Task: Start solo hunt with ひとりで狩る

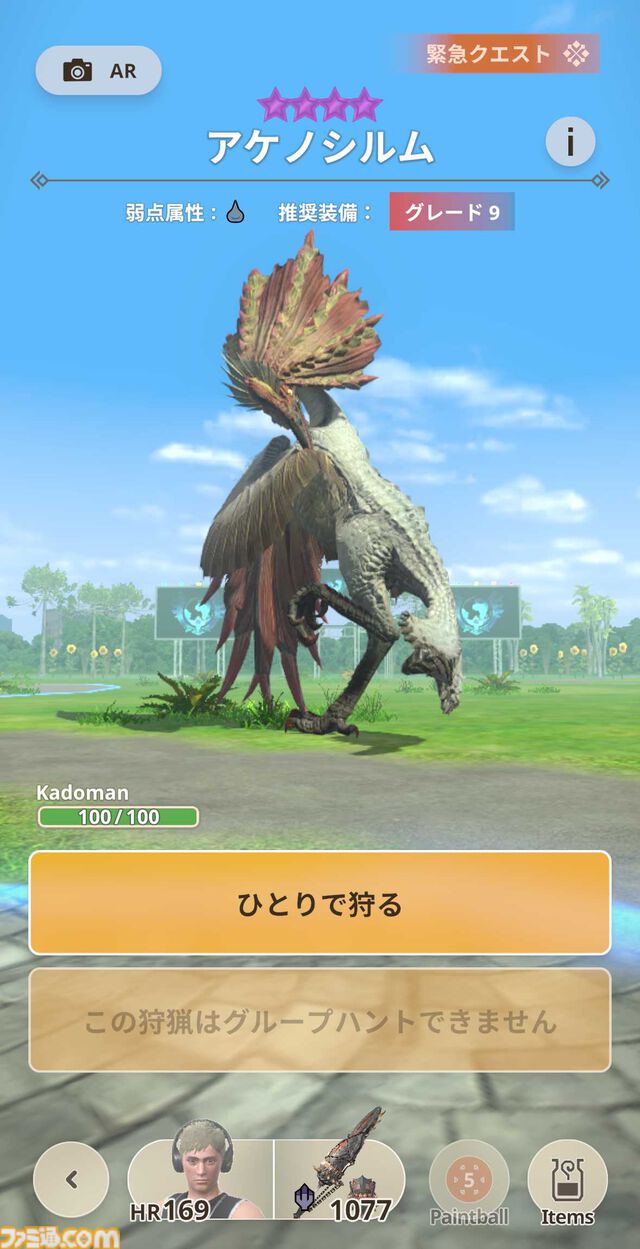Action: [320, 904]
